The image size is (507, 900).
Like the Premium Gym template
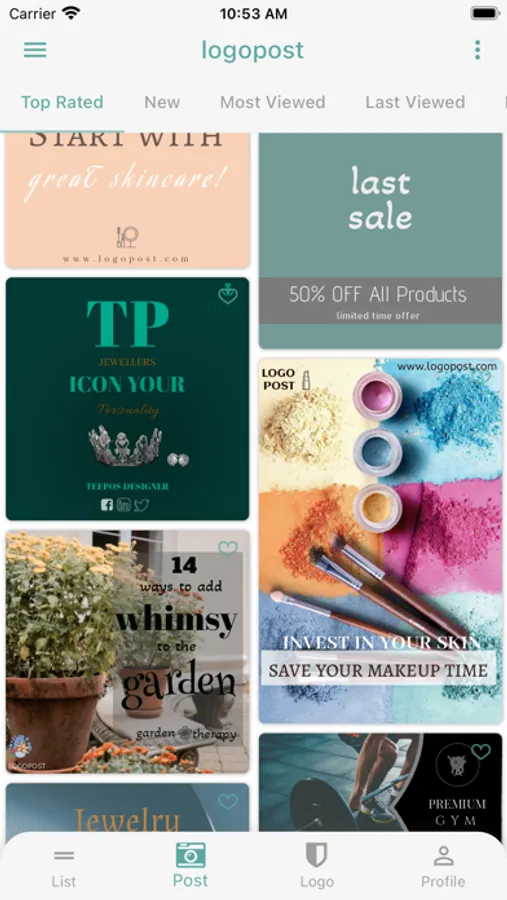point(481,751)
